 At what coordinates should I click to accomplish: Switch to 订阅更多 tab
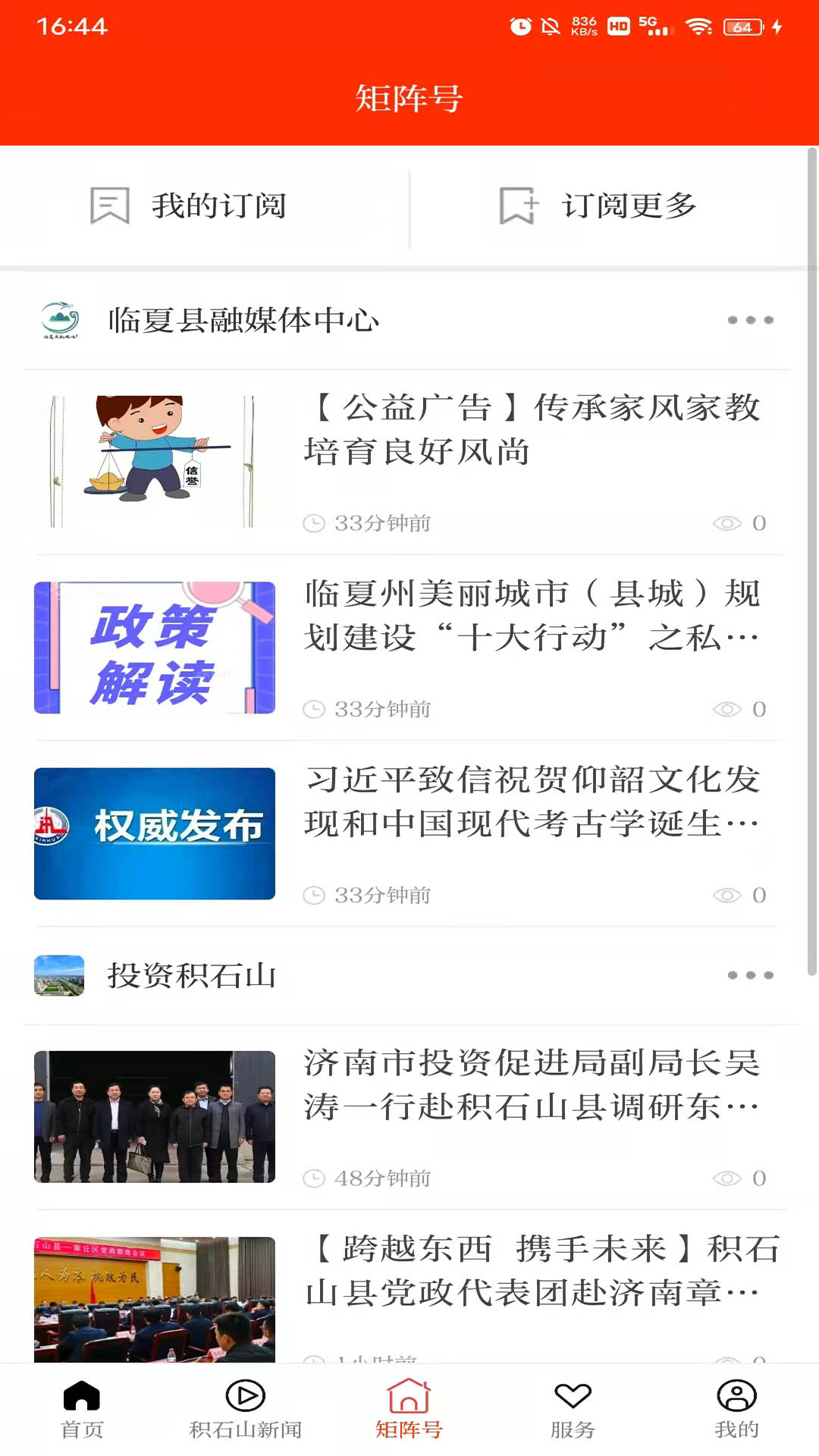tap(599, 206)
